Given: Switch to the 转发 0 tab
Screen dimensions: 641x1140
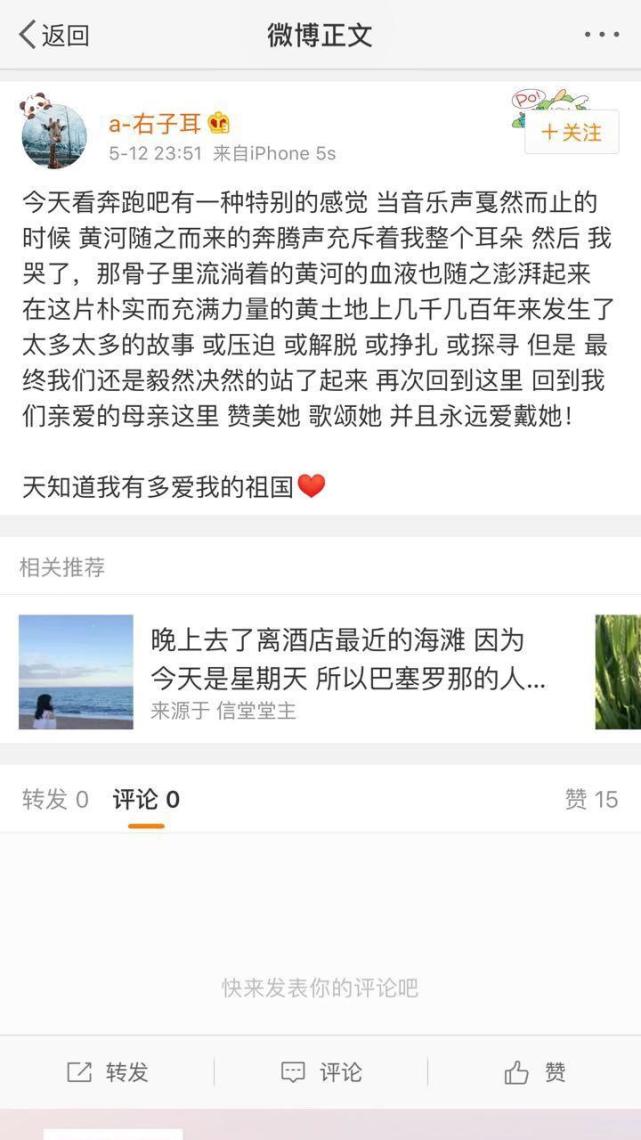Looking at the screenshot, I should point(55,799).
